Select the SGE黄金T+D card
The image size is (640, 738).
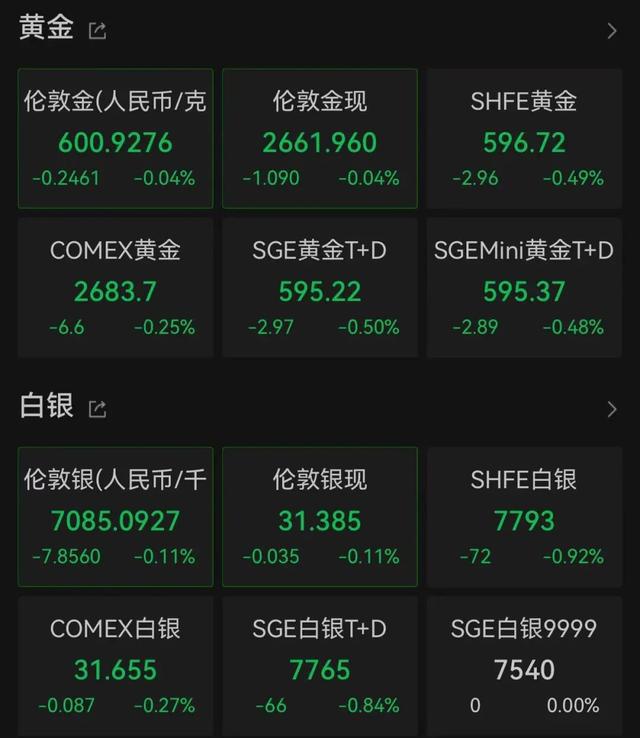[x=320, y=288]
